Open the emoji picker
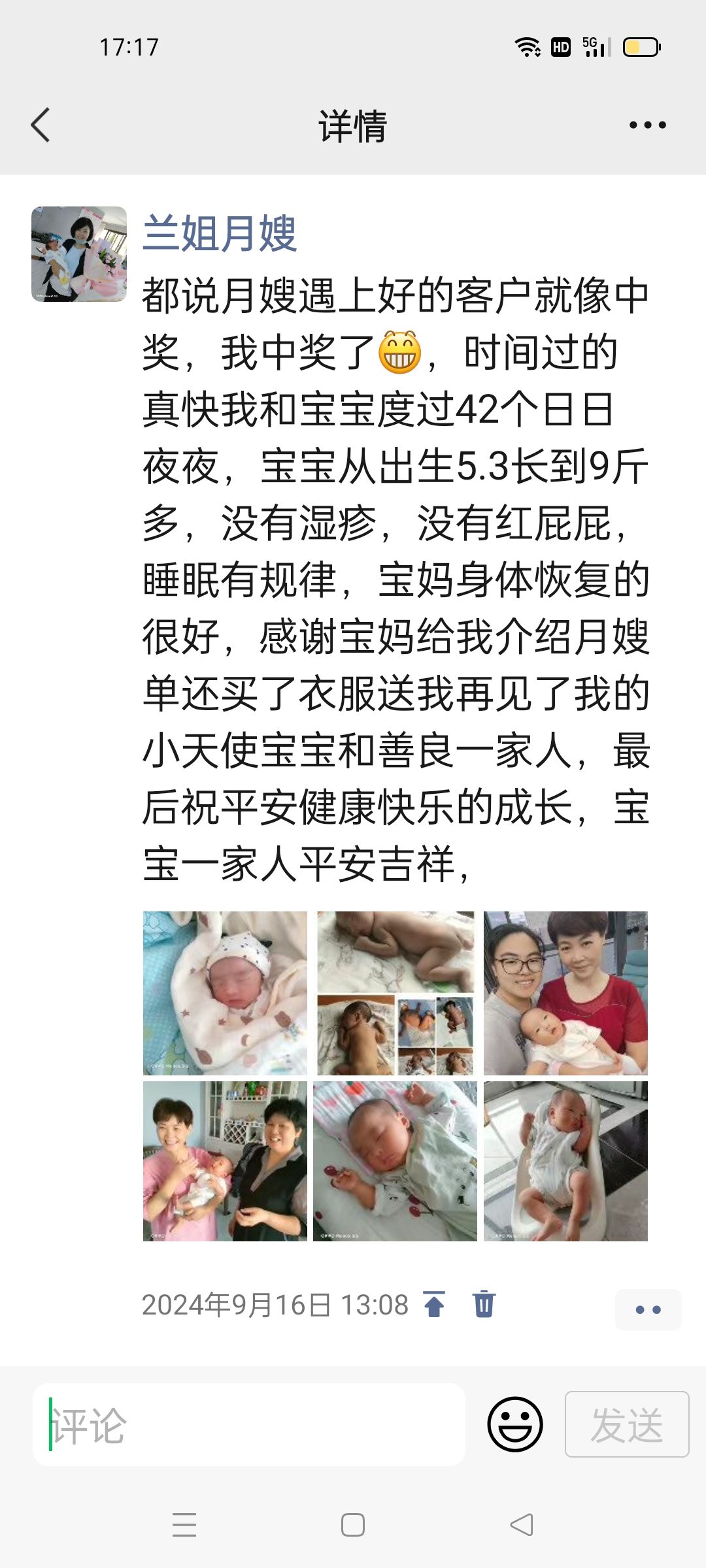Screen dimensions: 706x1568 click(515, 1424)
